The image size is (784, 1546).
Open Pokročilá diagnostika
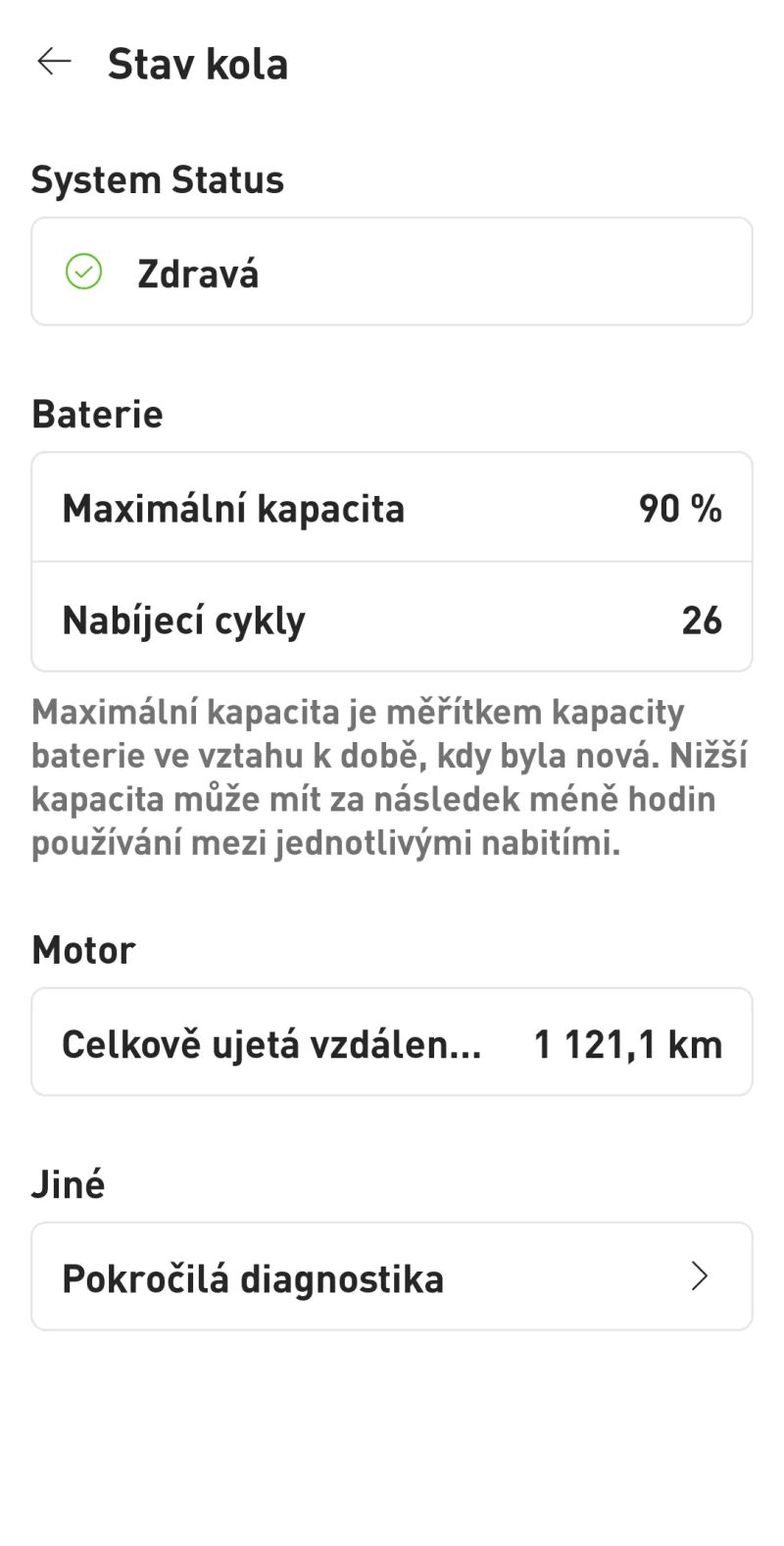click(392, 1276)
